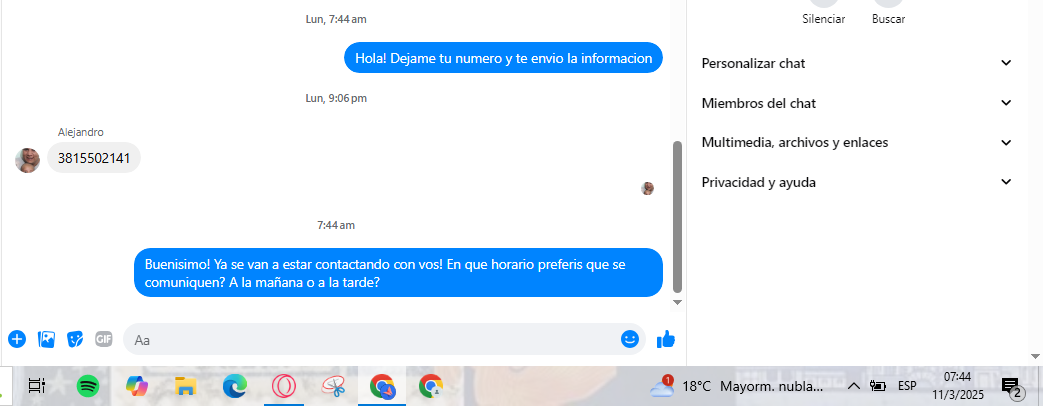The width and height of the screenshot is (1043, 406).
Task: Expand Privacidad y ayuda section
Action: click(858, 182)
